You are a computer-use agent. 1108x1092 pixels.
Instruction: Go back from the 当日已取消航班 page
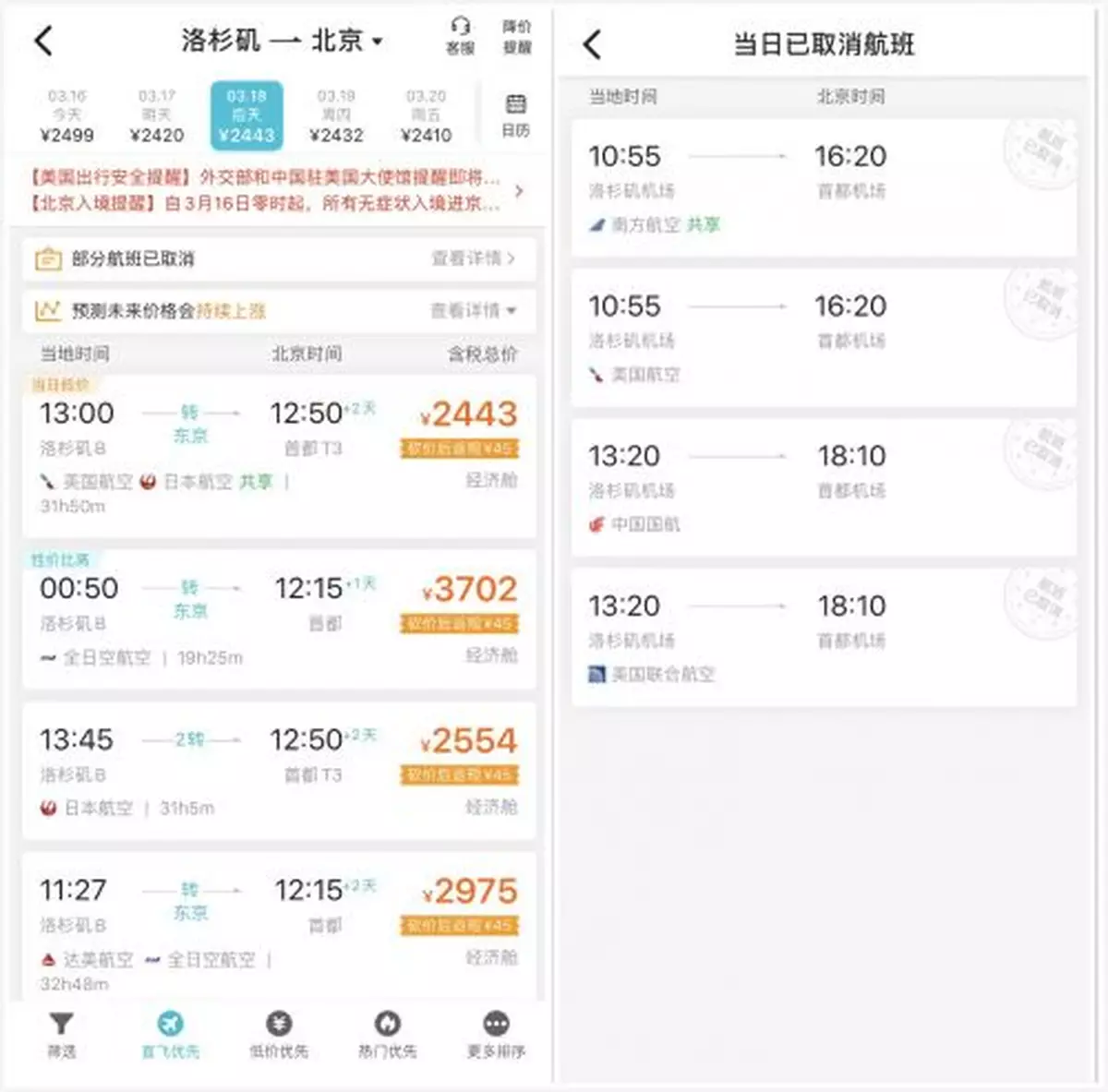point(593,43)
